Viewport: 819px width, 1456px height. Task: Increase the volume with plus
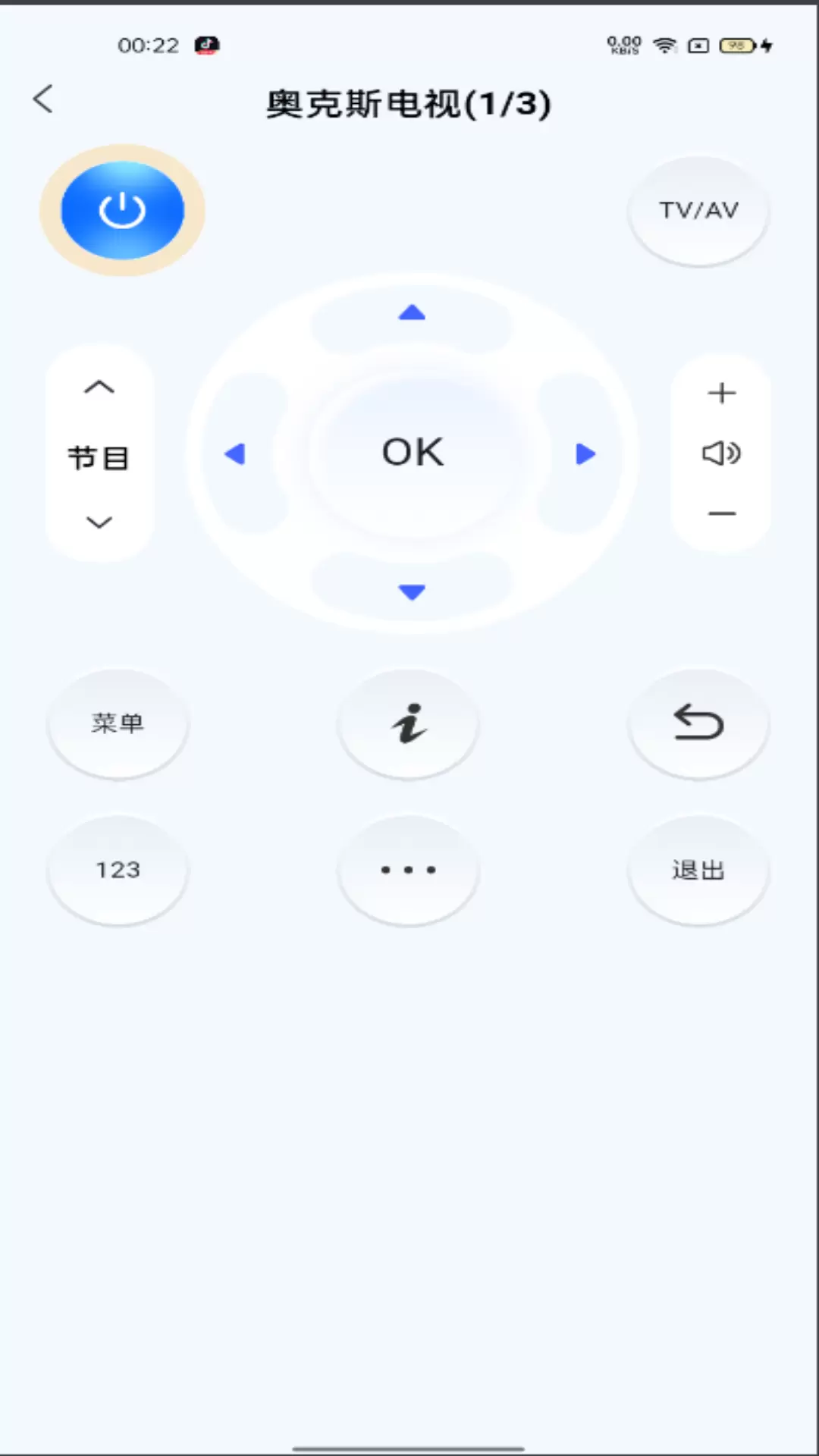pyautogui.click(x=721, y=393)
